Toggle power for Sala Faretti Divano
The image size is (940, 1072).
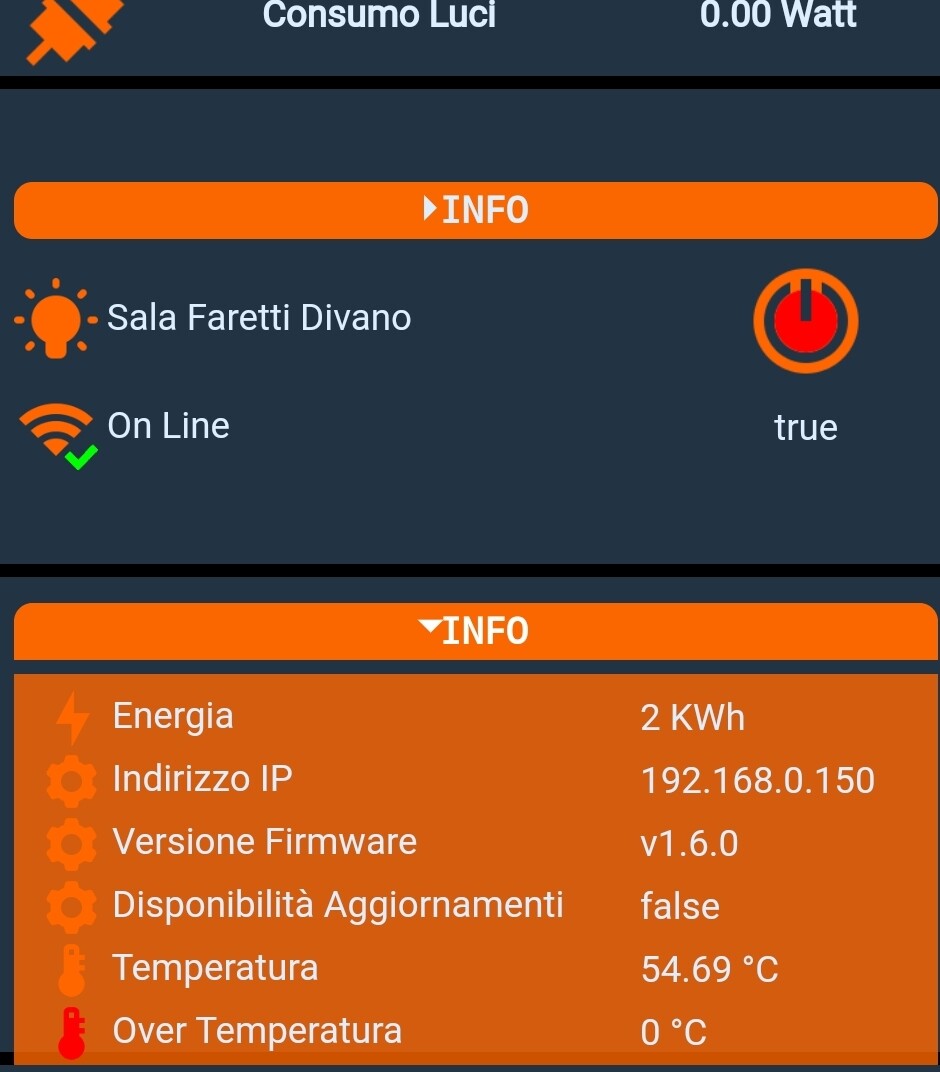click(x=805, y=320)
